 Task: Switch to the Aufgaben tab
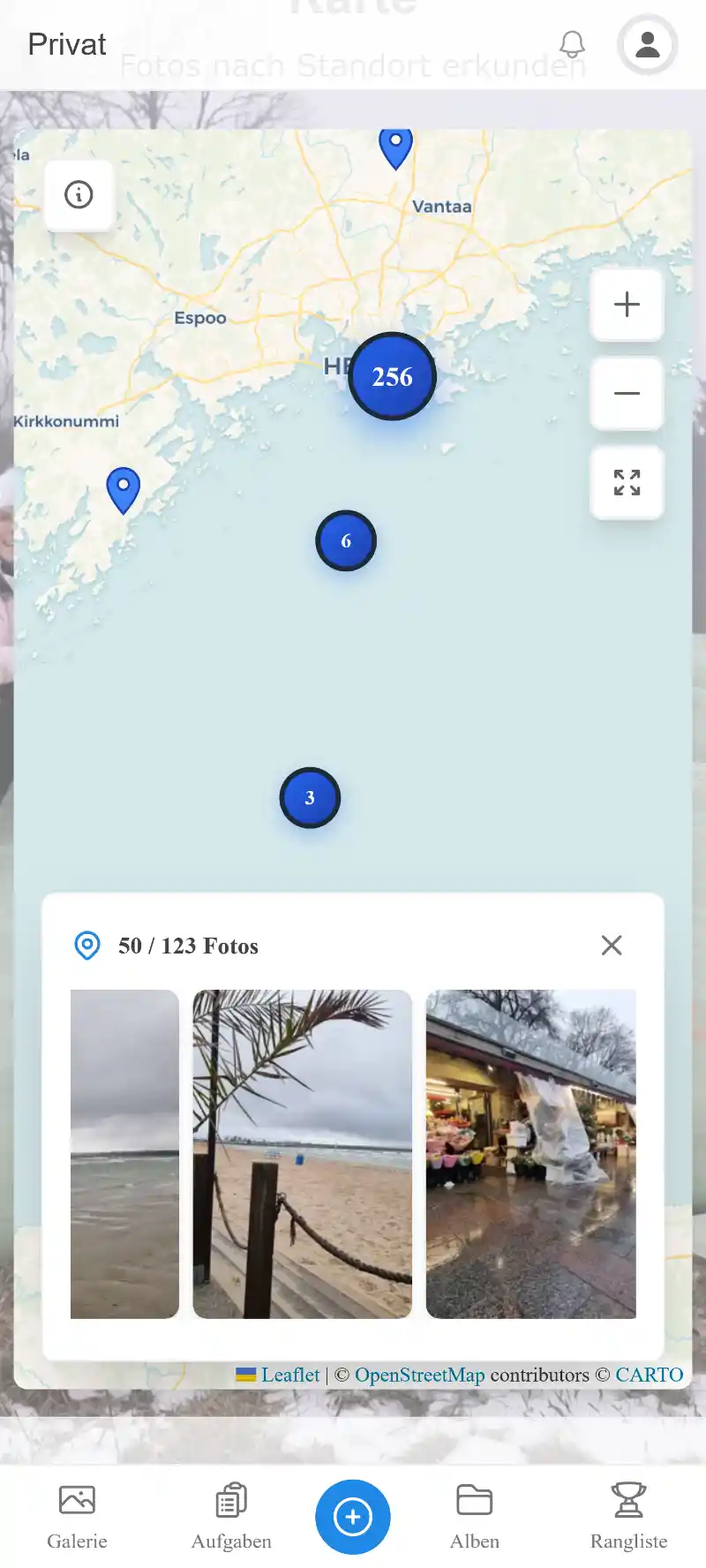[231, 1516]
